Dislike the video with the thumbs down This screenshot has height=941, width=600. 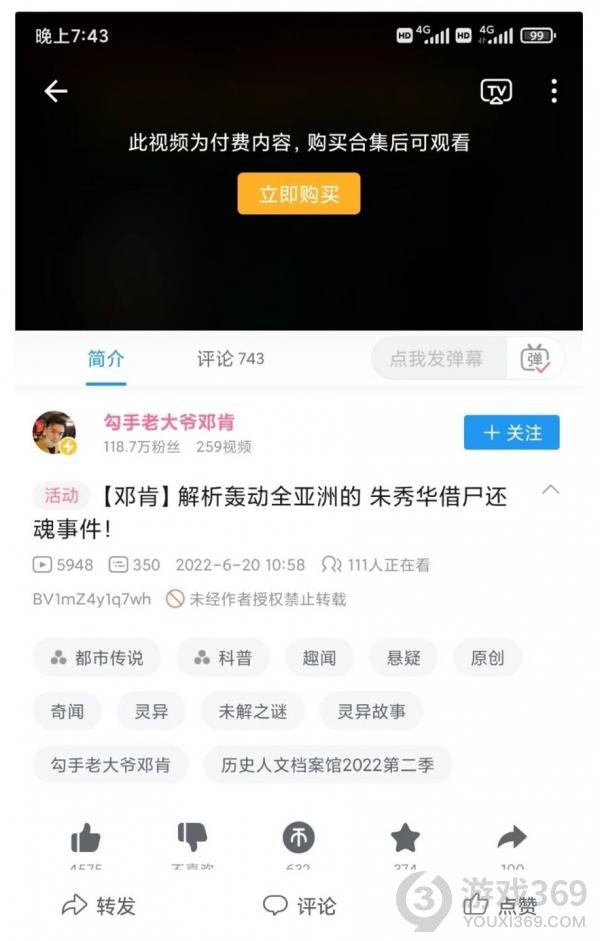[x=192, y=838]
